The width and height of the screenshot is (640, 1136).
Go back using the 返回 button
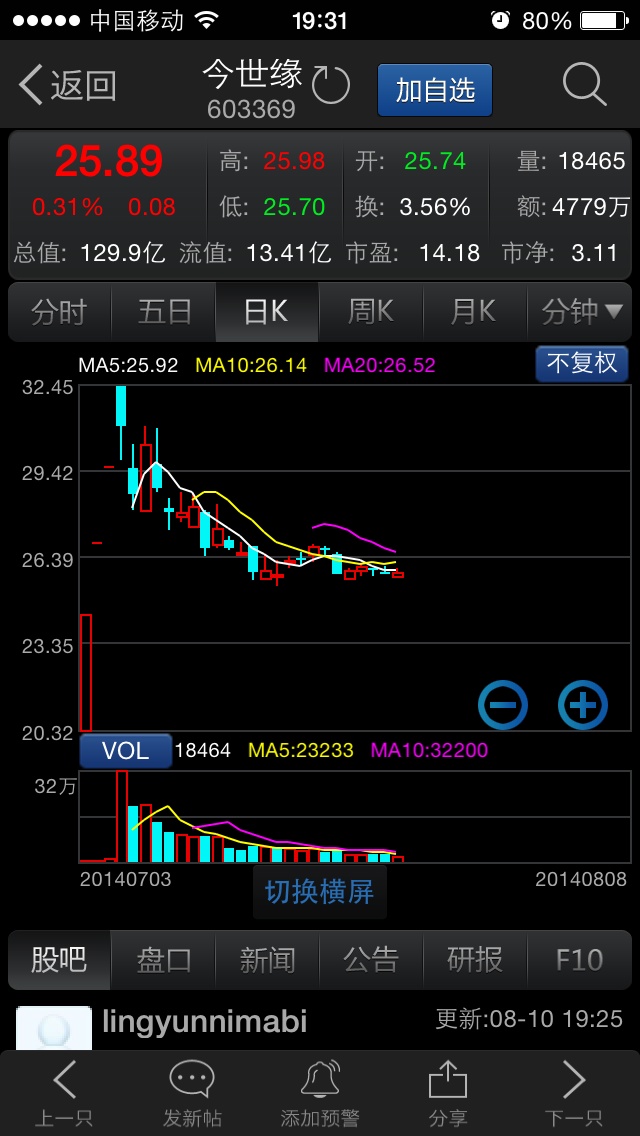68,86
